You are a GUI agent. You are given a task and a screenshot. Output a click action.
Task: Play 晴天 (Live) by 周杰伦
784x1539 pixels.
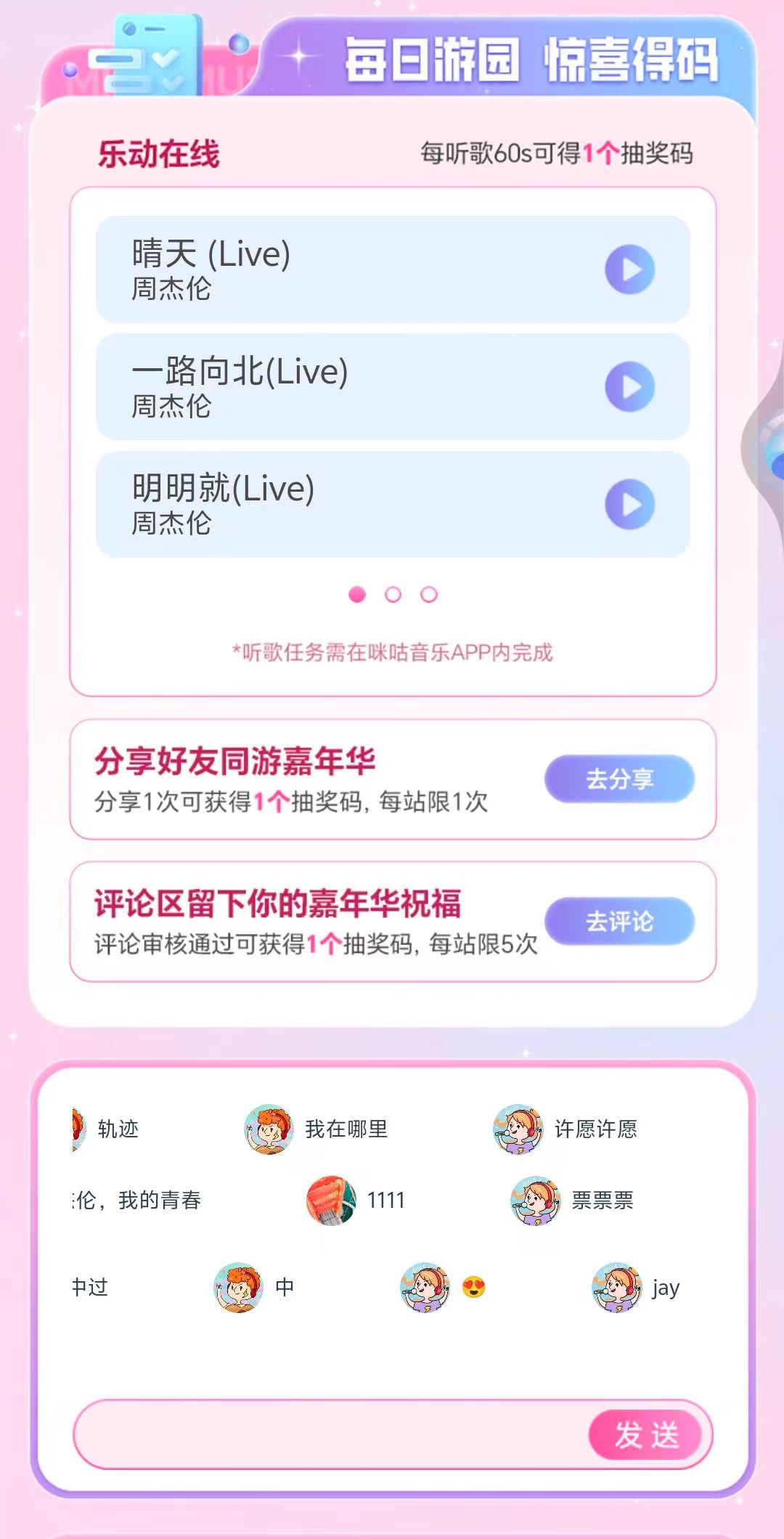point(629,269)
